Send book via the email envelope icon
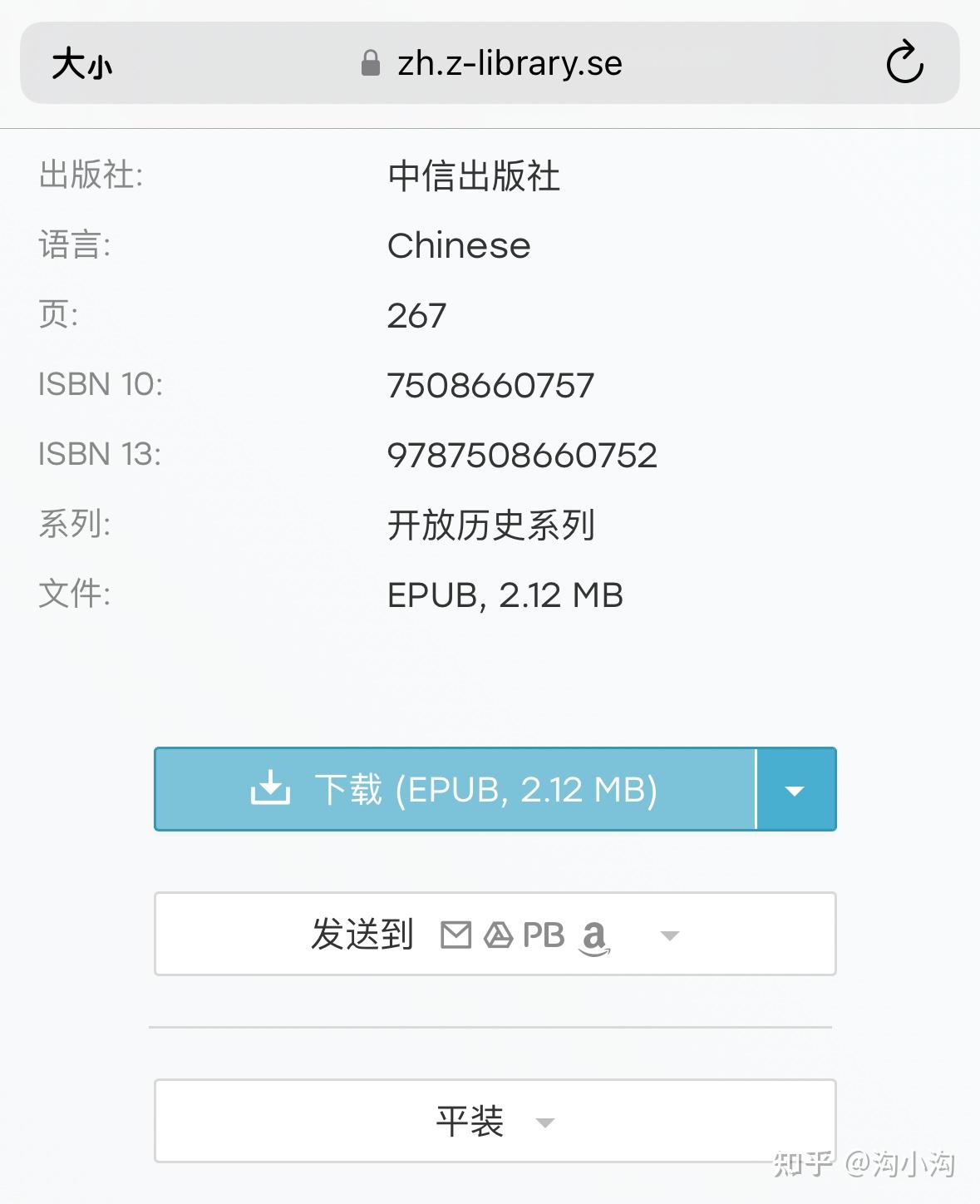Screen dimensions: 980x1204 tap(456, 935)
